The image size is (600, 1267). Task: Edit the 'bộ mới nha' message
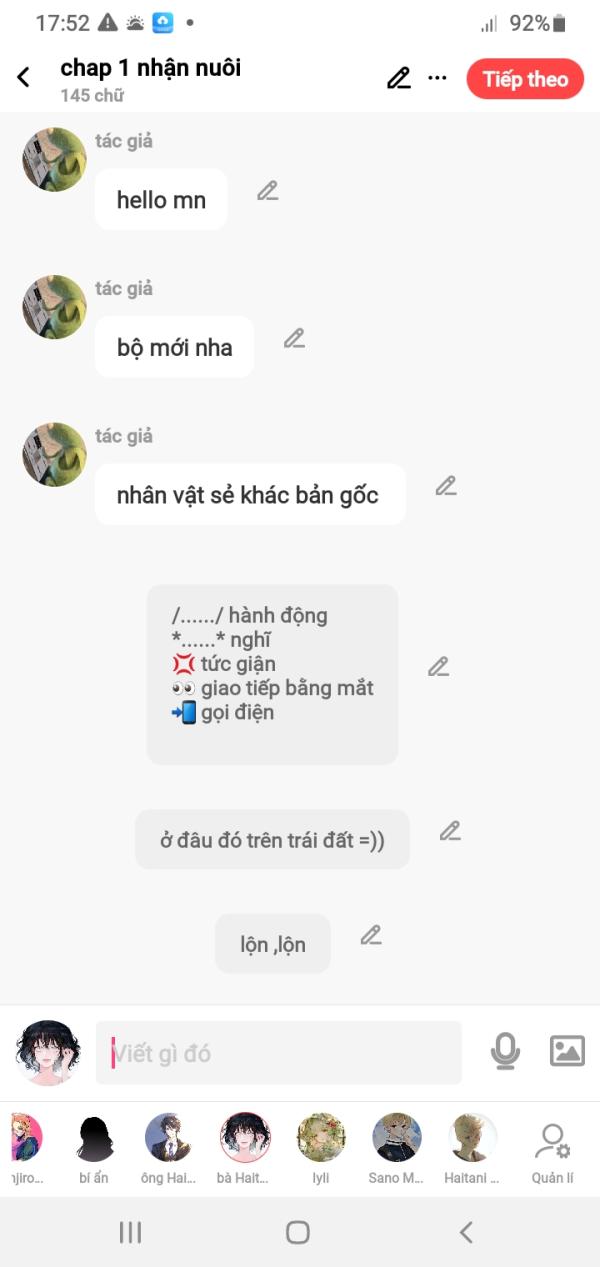[294, 339]
